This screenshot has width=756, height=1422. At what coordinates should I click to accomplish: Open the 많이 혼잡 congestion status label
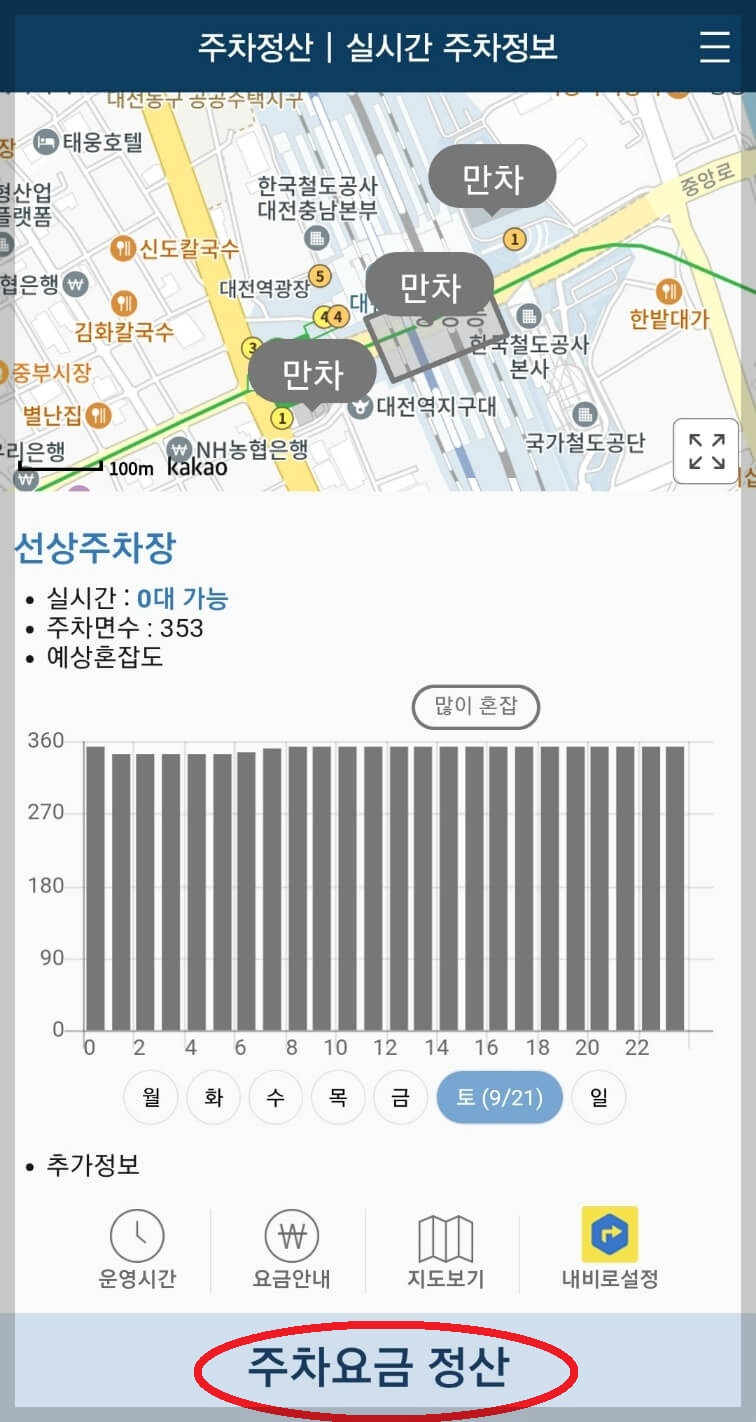click(x=475, y=706)
